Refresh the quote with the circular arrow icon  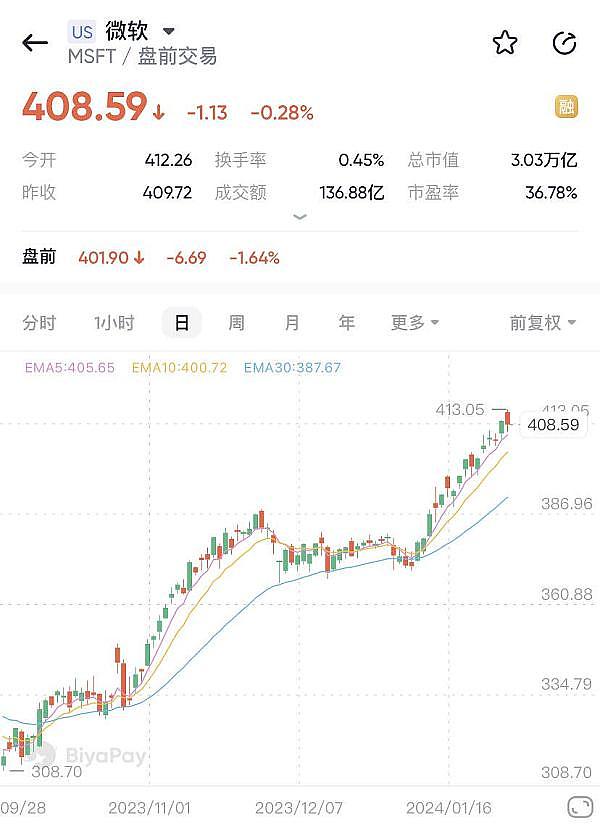coord(564,43)
